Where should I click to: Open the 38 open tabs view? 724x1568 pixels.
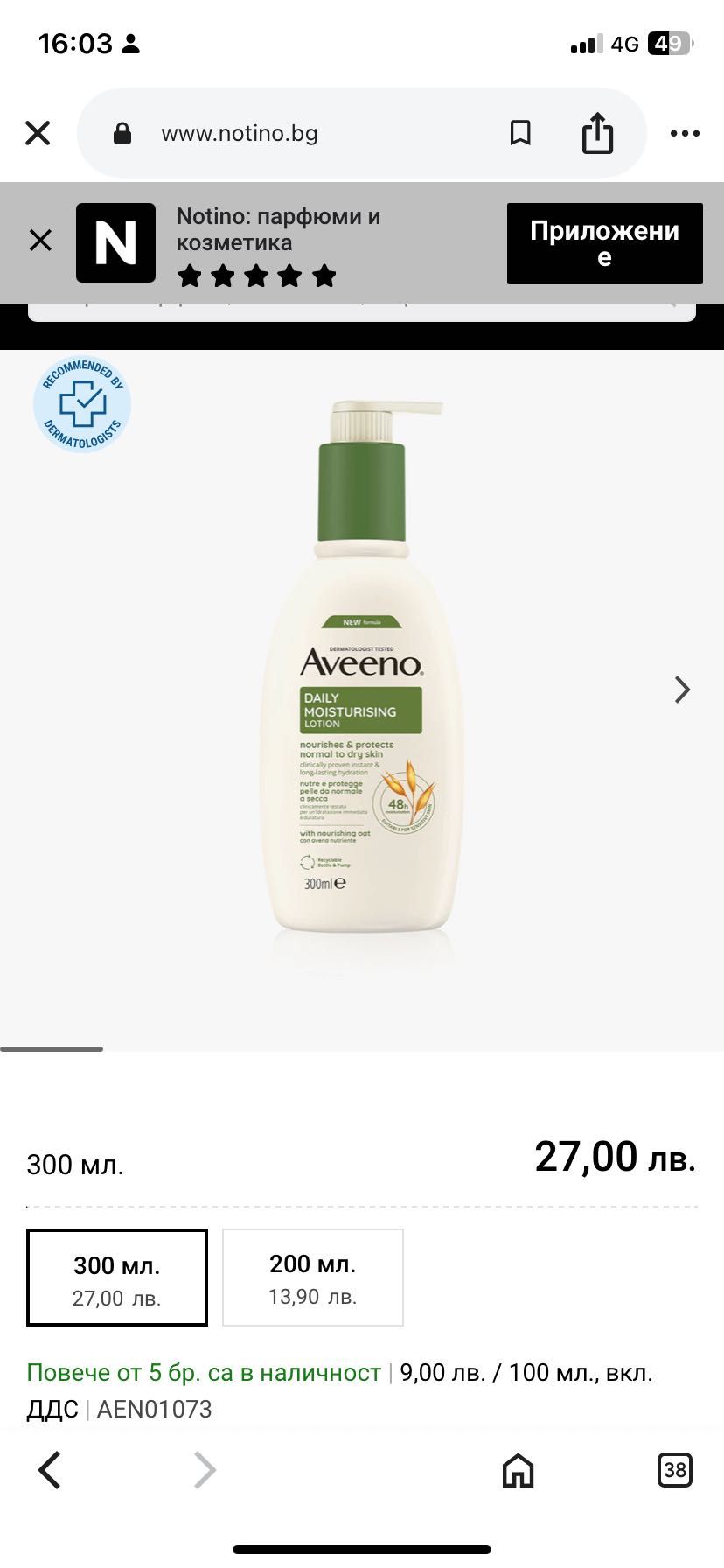point(674,1470)
